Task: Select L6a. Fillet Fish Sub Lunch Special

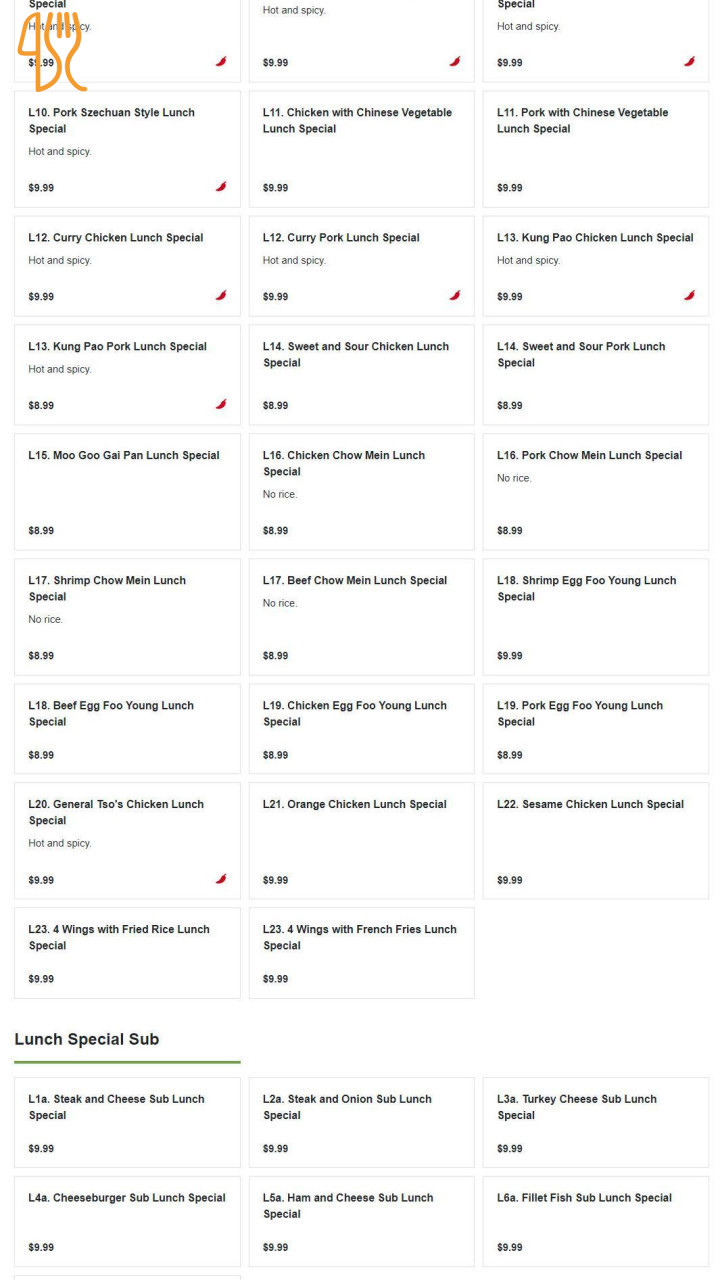Action: point(596,1221)
